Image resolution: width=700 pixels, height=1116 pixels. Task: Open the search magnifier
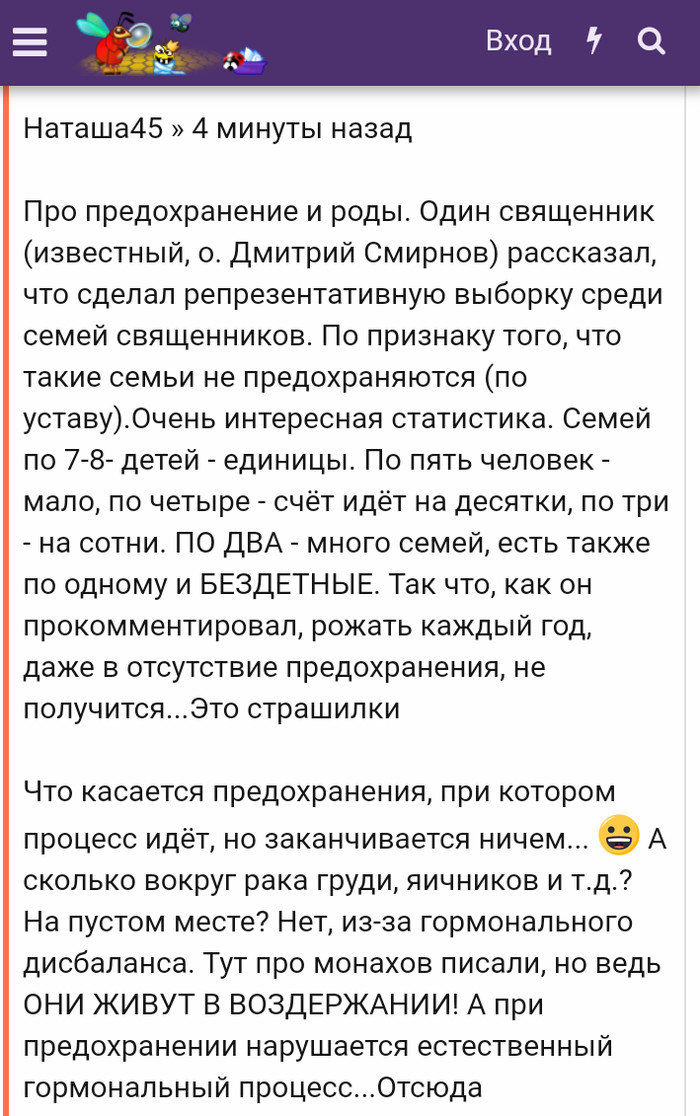651,41
